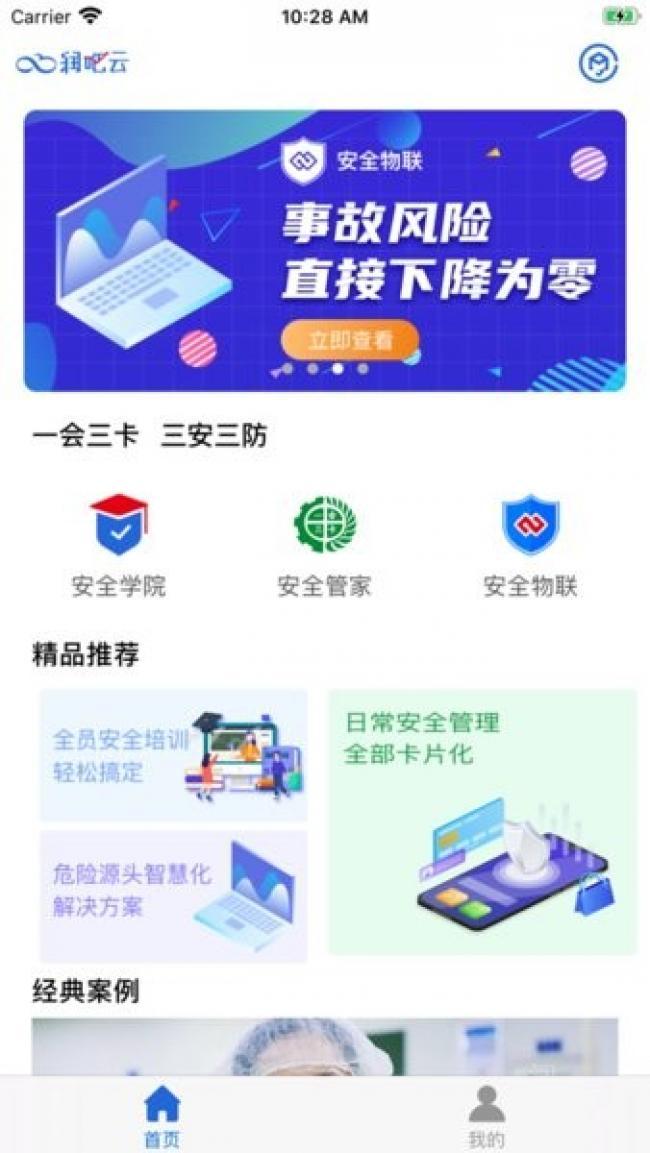Switch to the 我的 tab
This screenshot has width=650, height=1153.
tap(487, 1115)
